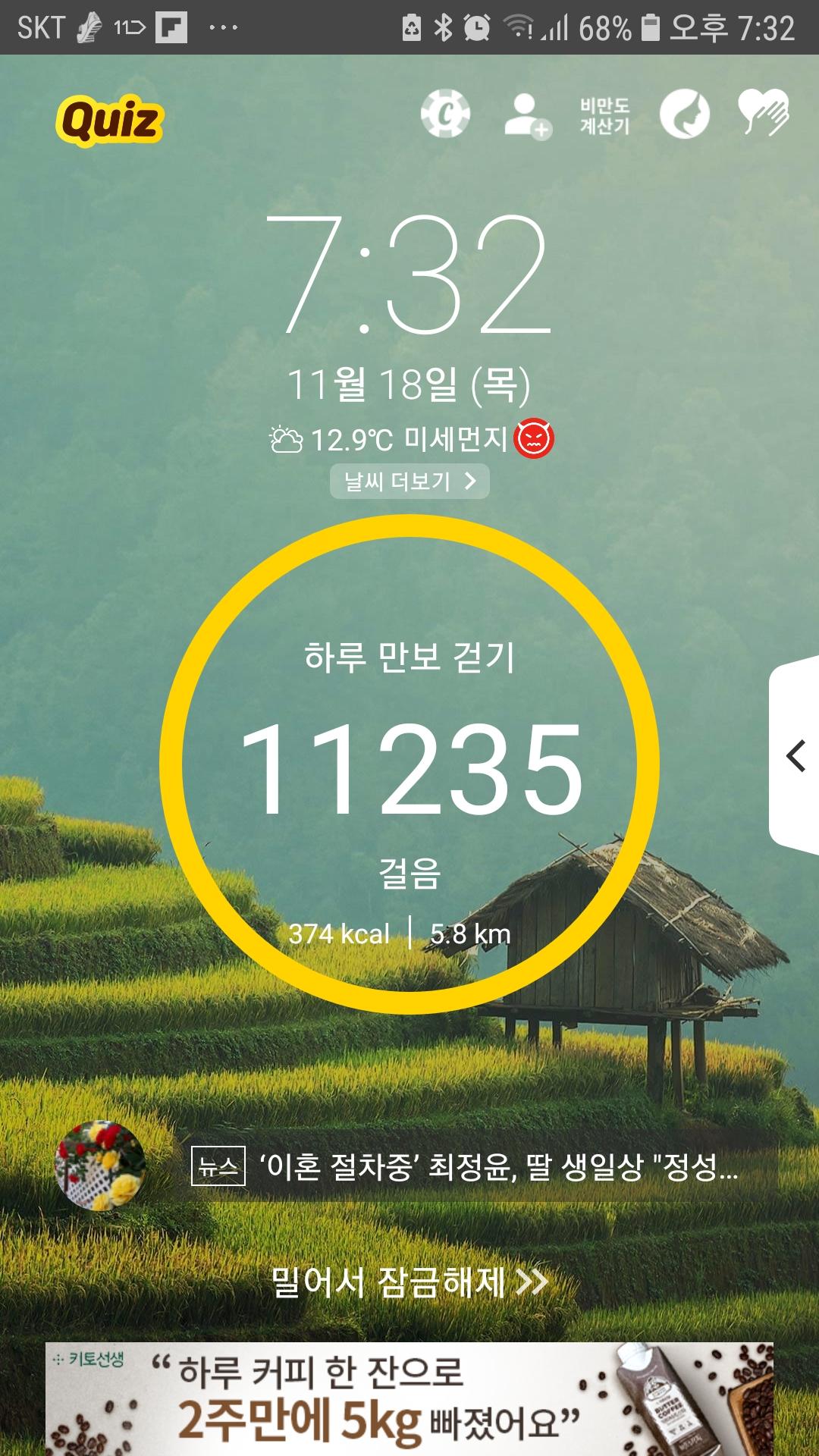
Task: Tap 밀어서 잠금해제 to unlock
Action: (x=409, y=1282)
